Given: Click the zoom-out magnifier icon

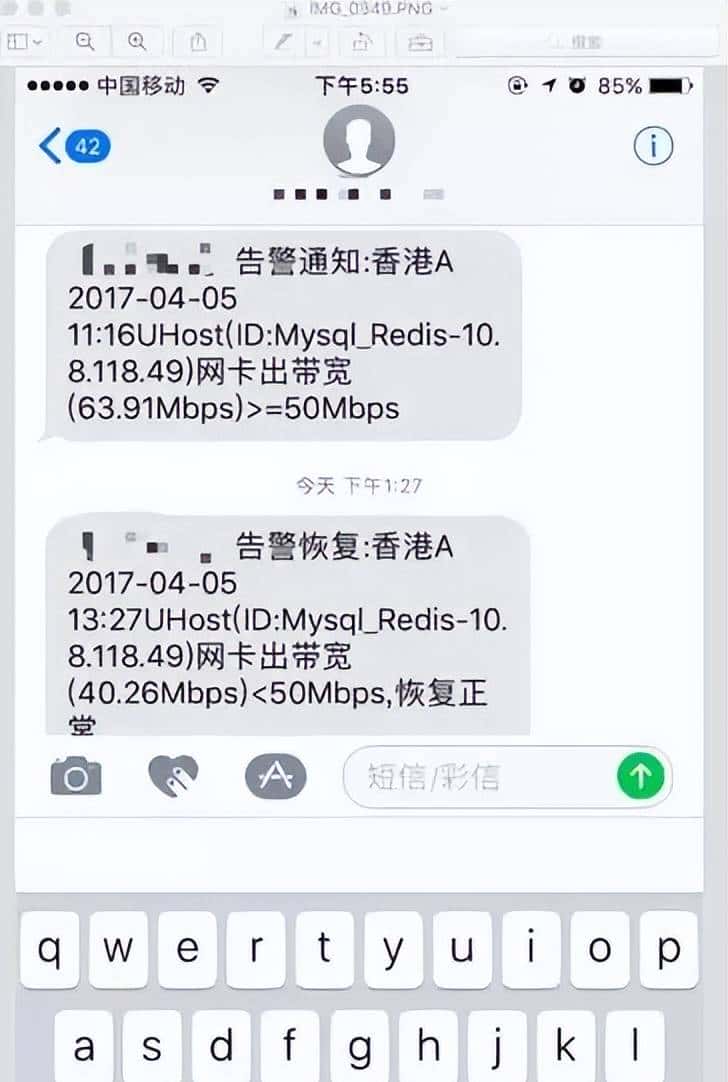Looking at the screenshot, I should click(x=84, y=43).
